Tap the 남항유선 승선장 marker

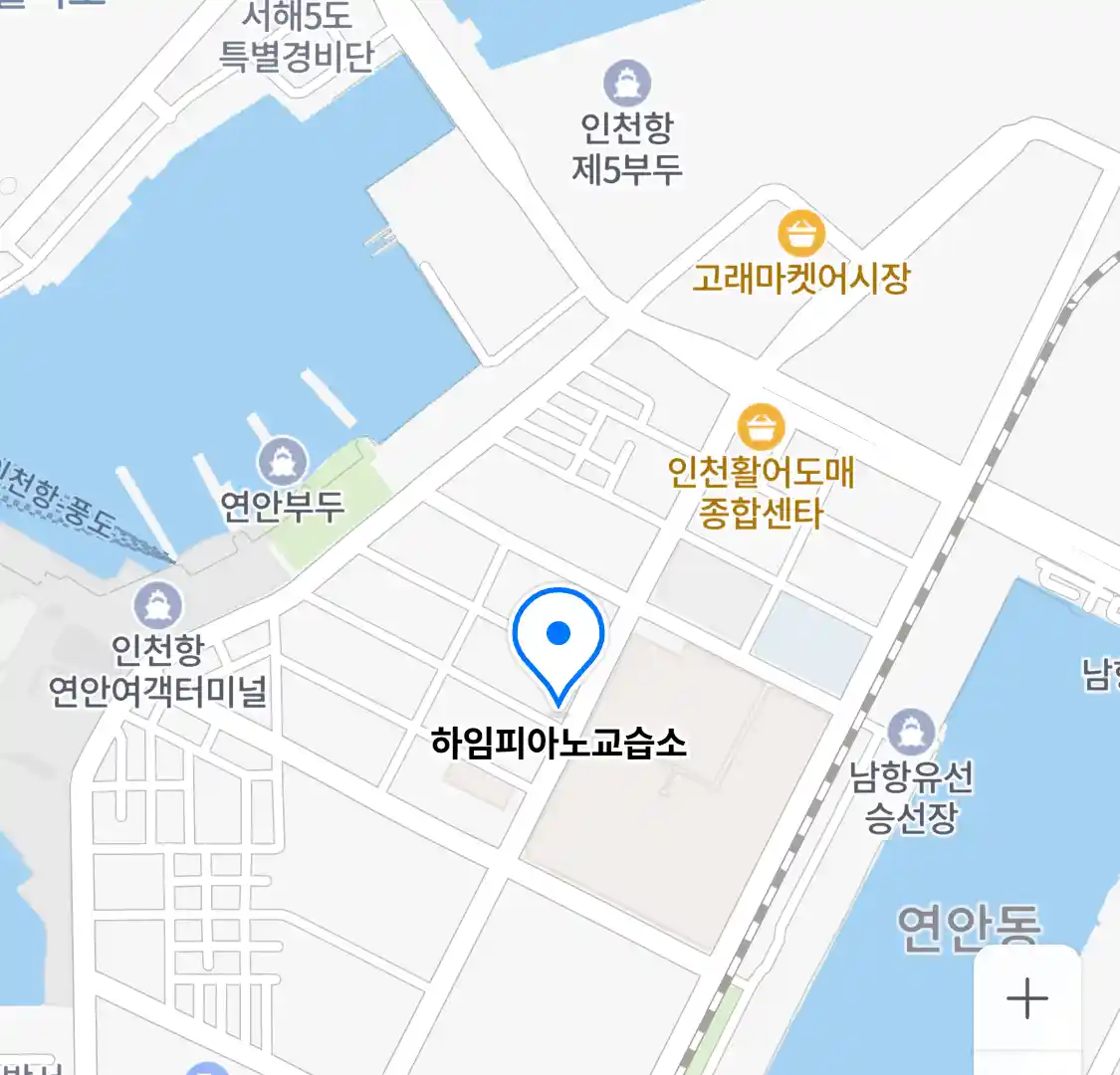click(x=910, y=734)
